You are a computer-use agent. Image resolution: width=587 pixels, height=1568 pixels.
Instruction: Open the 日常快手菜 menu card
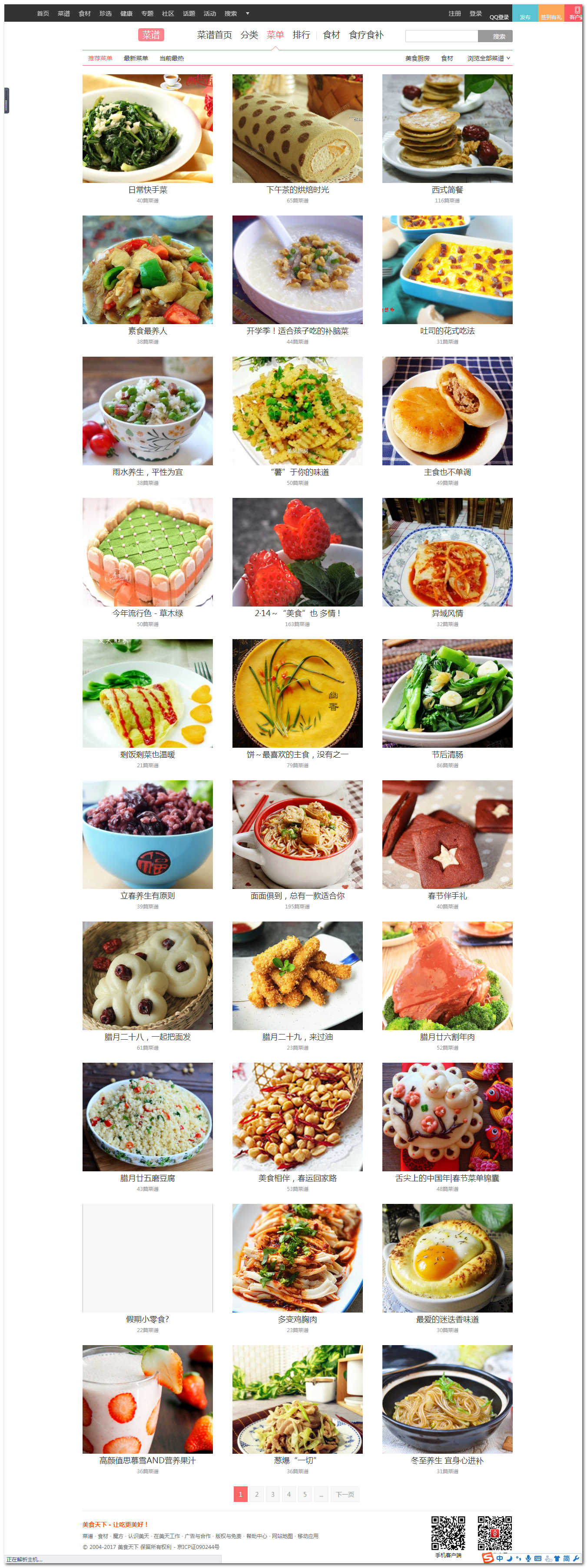coord(147,129)
